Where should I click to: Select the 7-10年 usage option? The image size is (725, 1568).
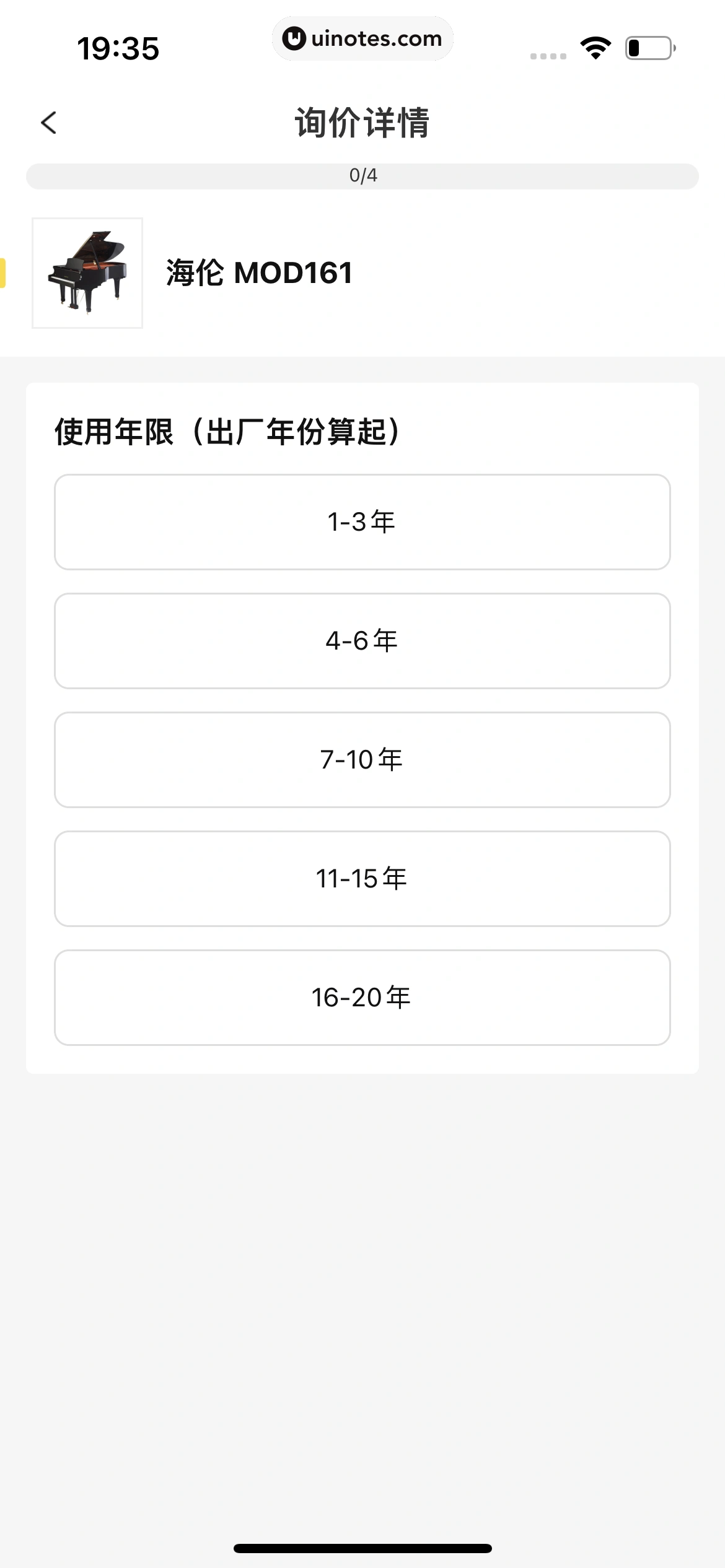(362, 759)
